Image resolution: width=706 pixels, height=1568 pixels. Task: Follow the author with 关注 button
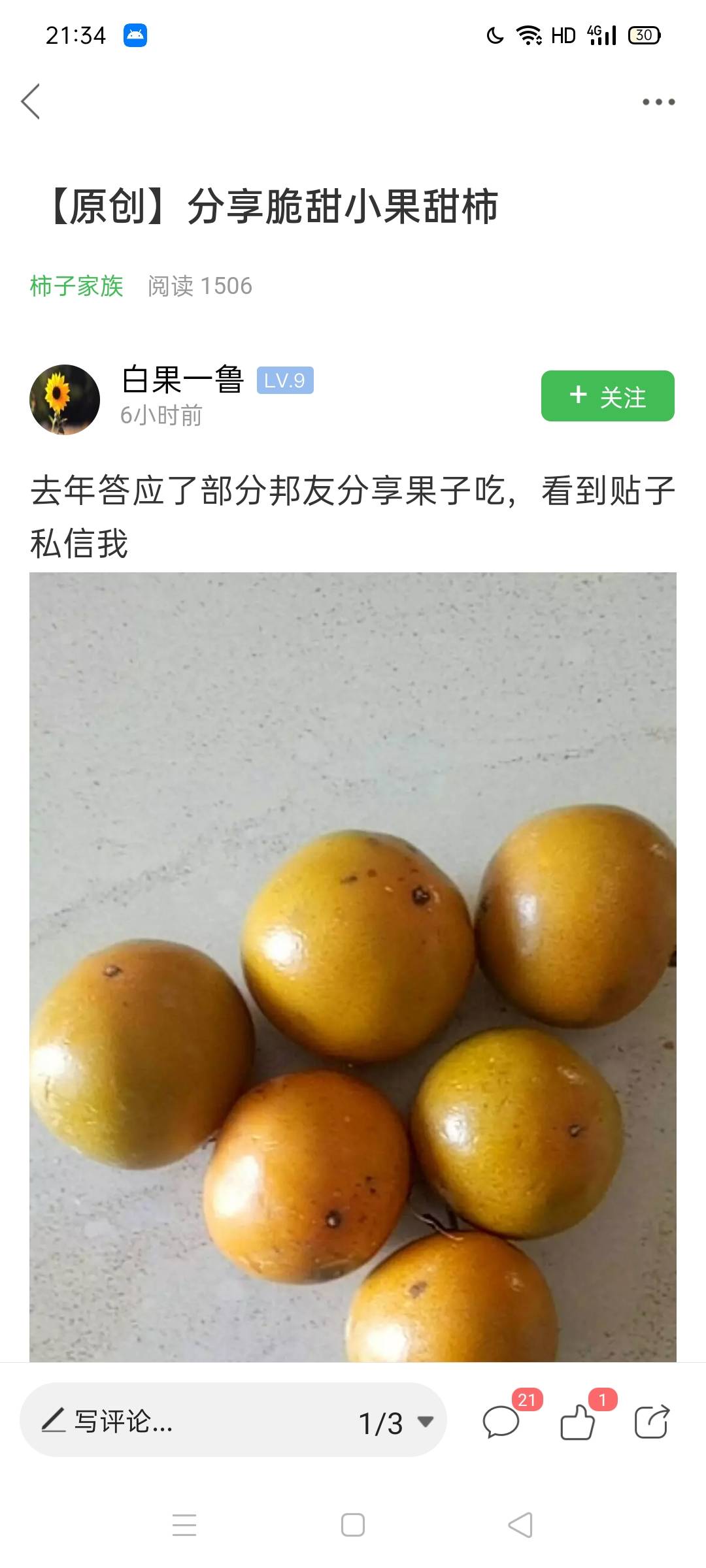tap(607, 396)
